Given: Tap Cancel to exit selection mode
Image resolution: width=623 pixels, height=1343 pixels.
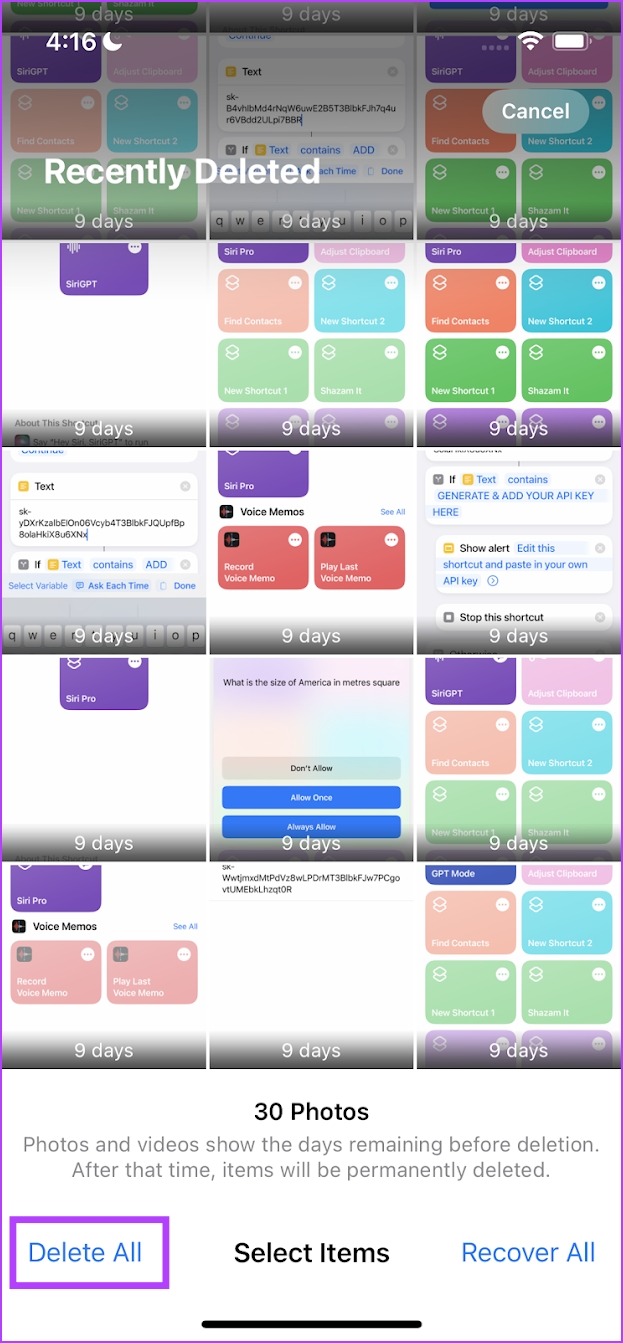Looking at the screenshot, I should 535,111.
